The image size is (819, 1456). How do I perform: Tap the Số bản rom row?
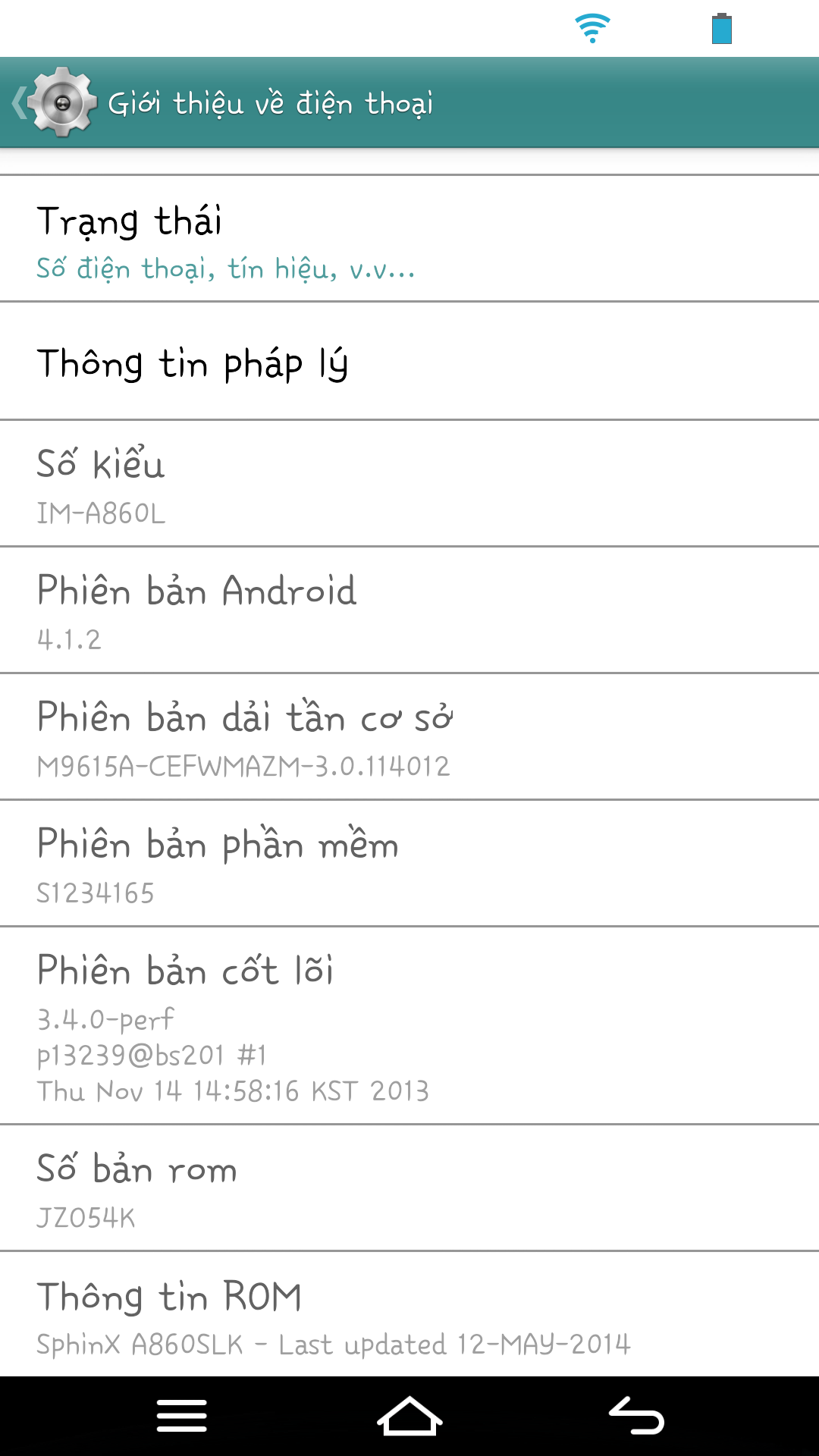[409, 1188]
